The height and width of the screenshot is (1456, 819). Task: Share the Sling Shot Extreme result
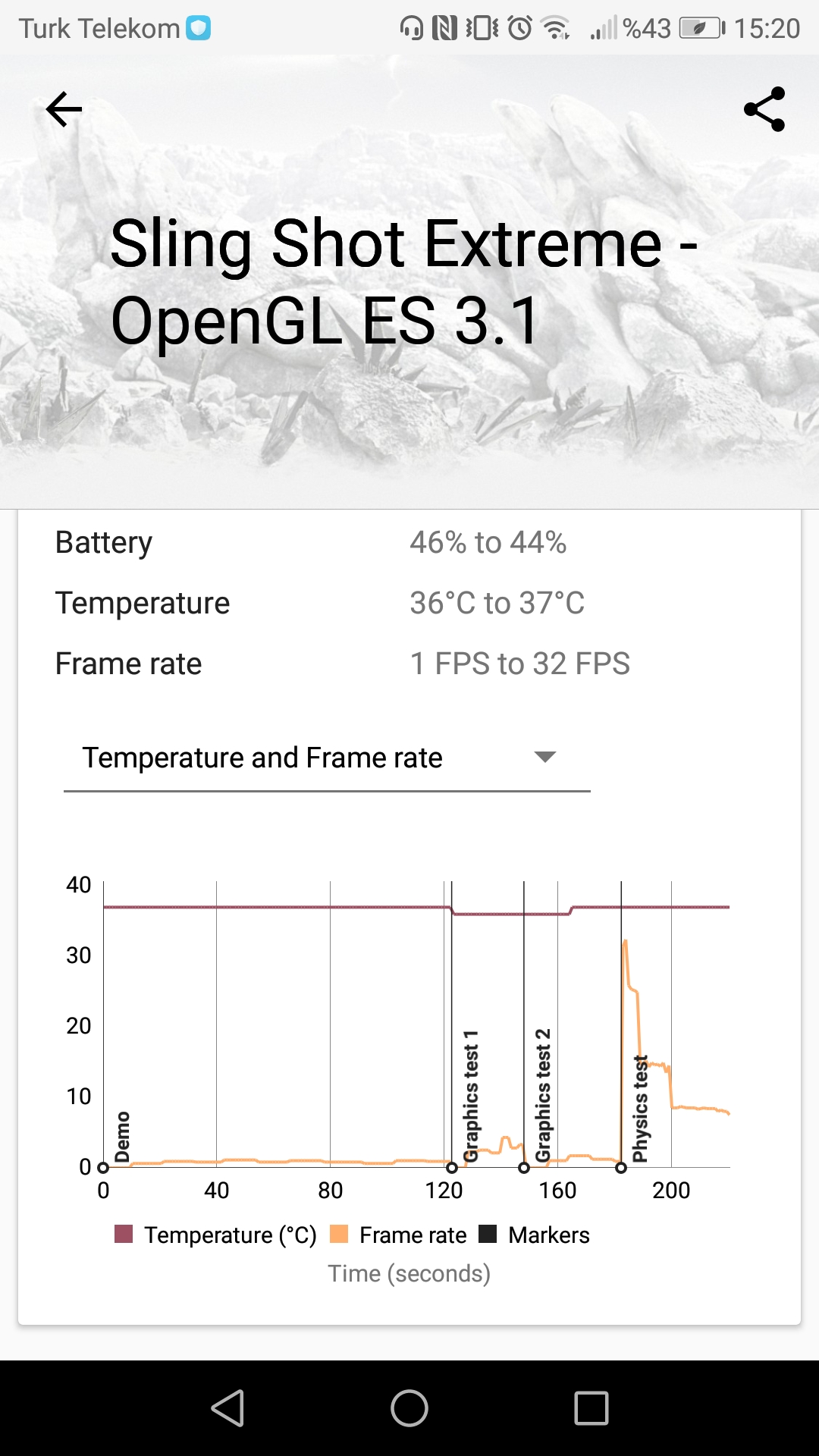[x=764, y=110]
